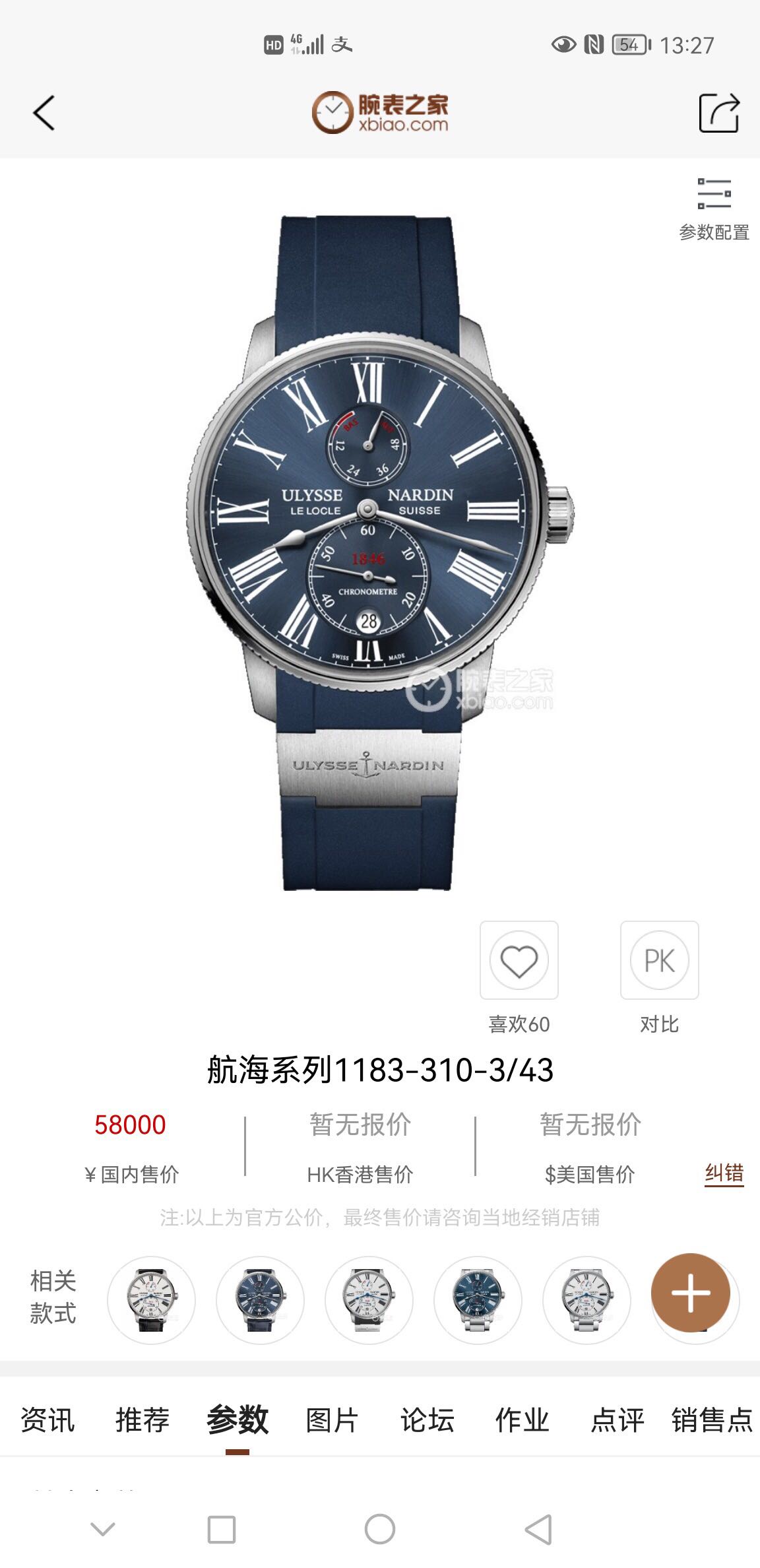Tap the 纠错 correction link
760x1568 pixels.
click(724, 1173)
